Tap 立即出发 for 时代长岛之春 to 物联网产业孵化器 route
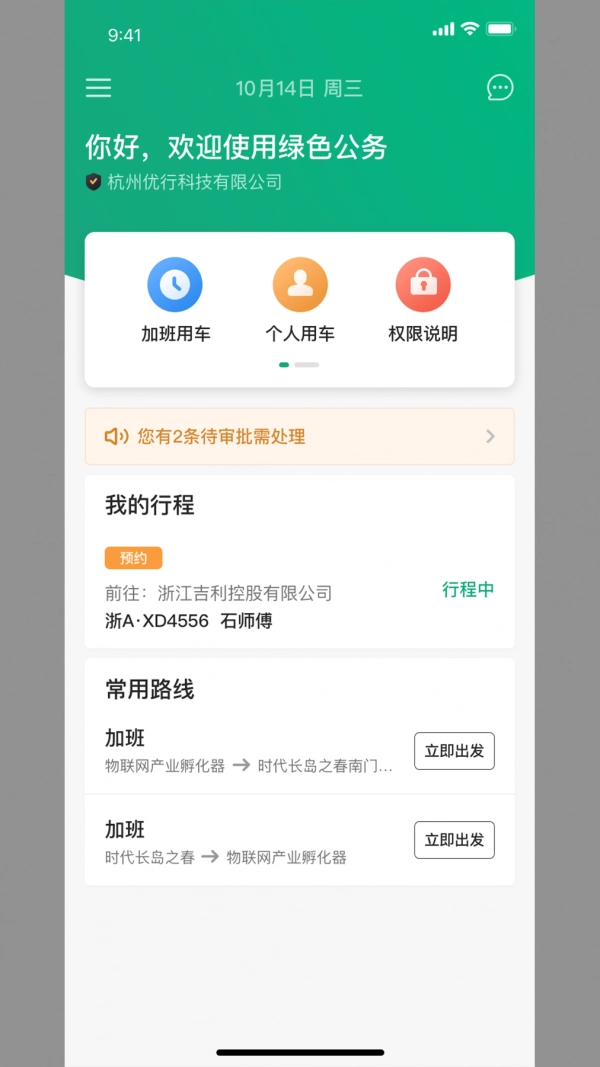The image size is (600, 1067). (x=454, y=840)
